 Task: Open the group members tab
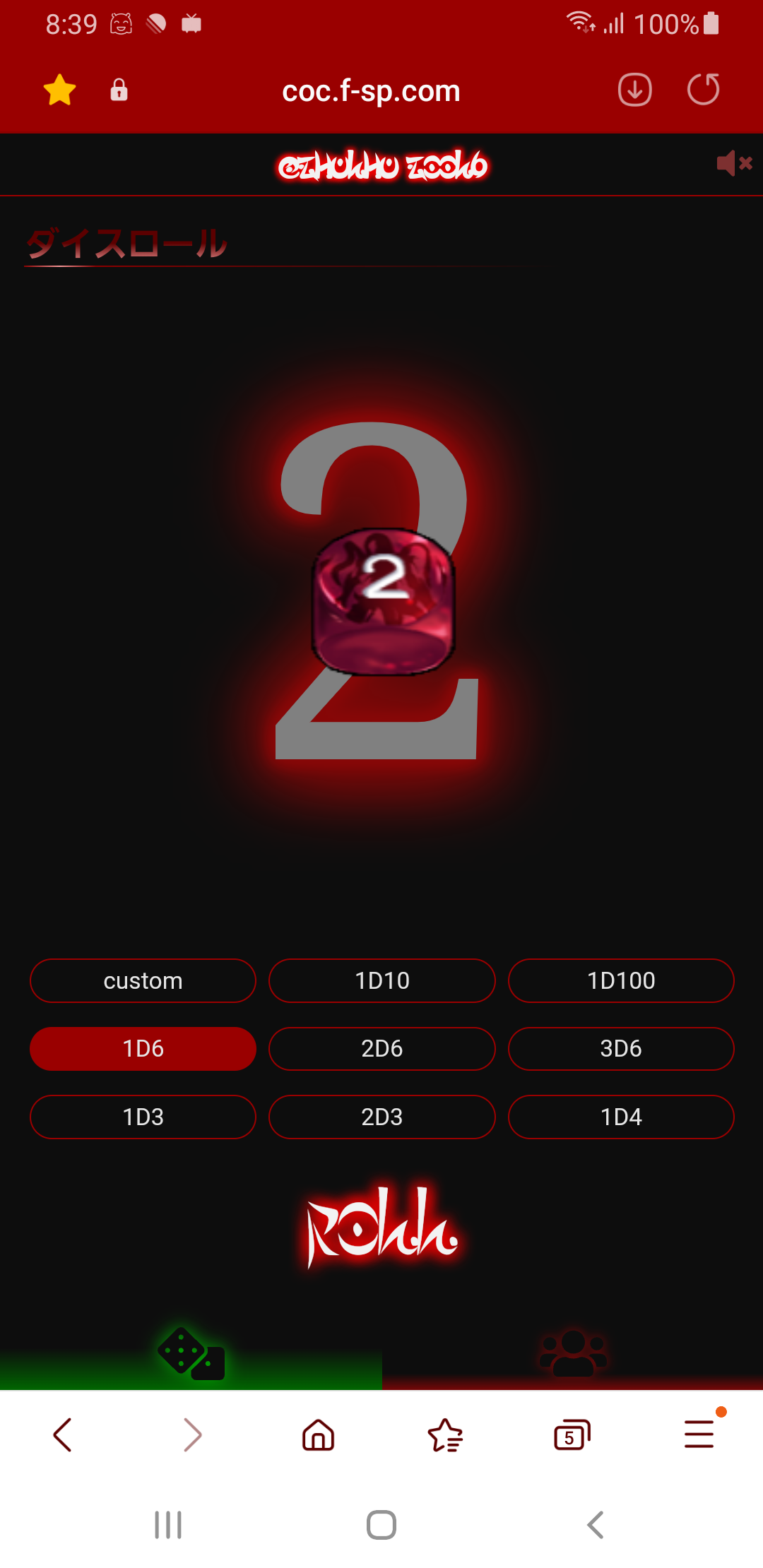coord(573,1353)
